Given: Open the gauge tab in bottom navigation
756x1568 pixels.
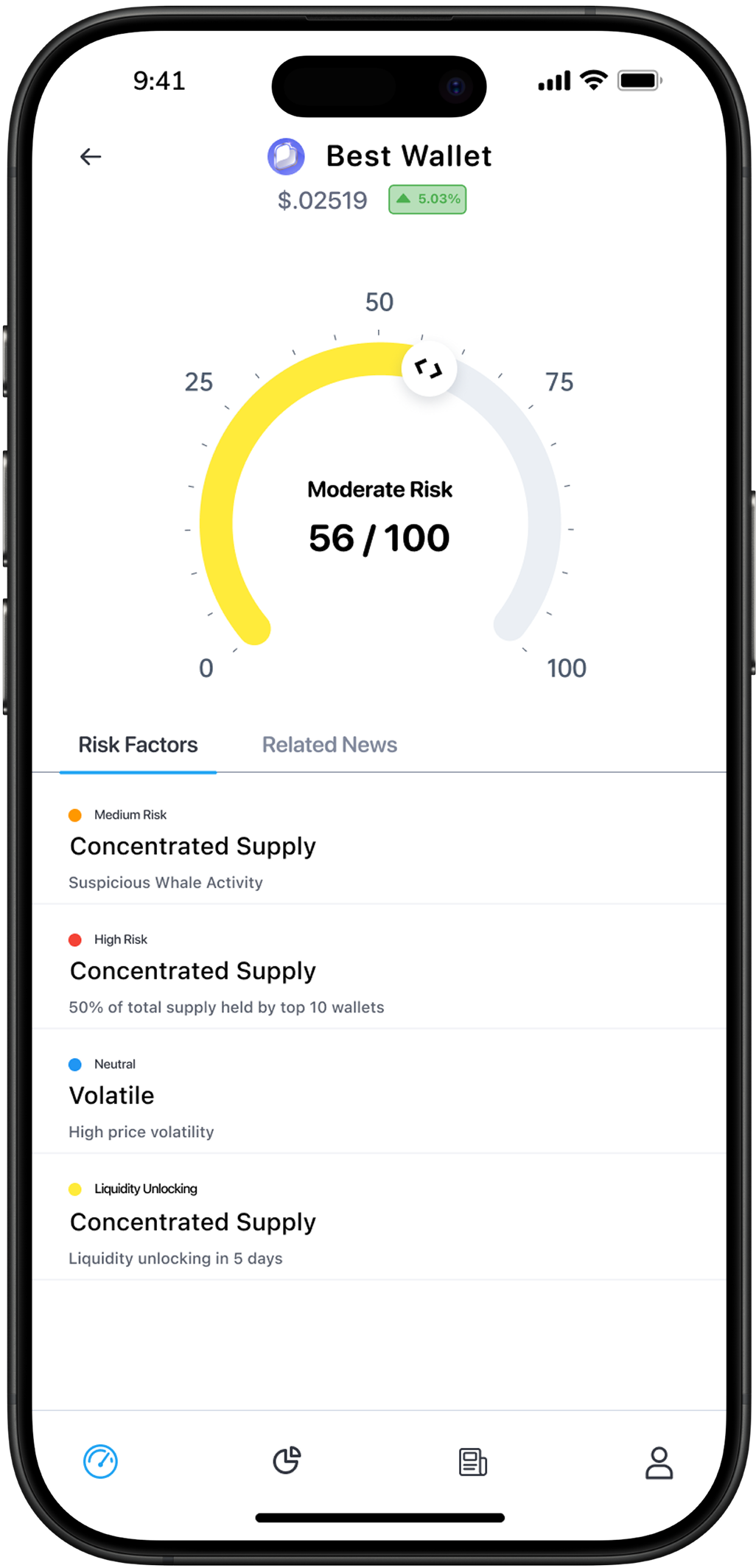Looking at the screenshot, I should (x=100, y=1462).
